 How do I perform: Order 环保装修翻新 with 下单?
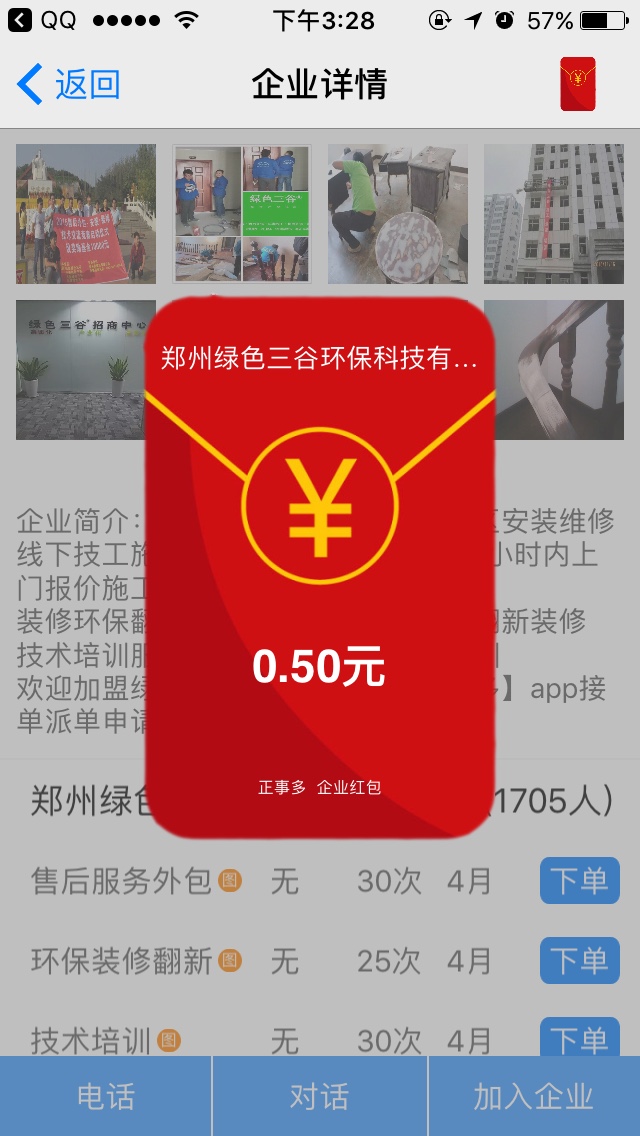[x=579, y=961]
